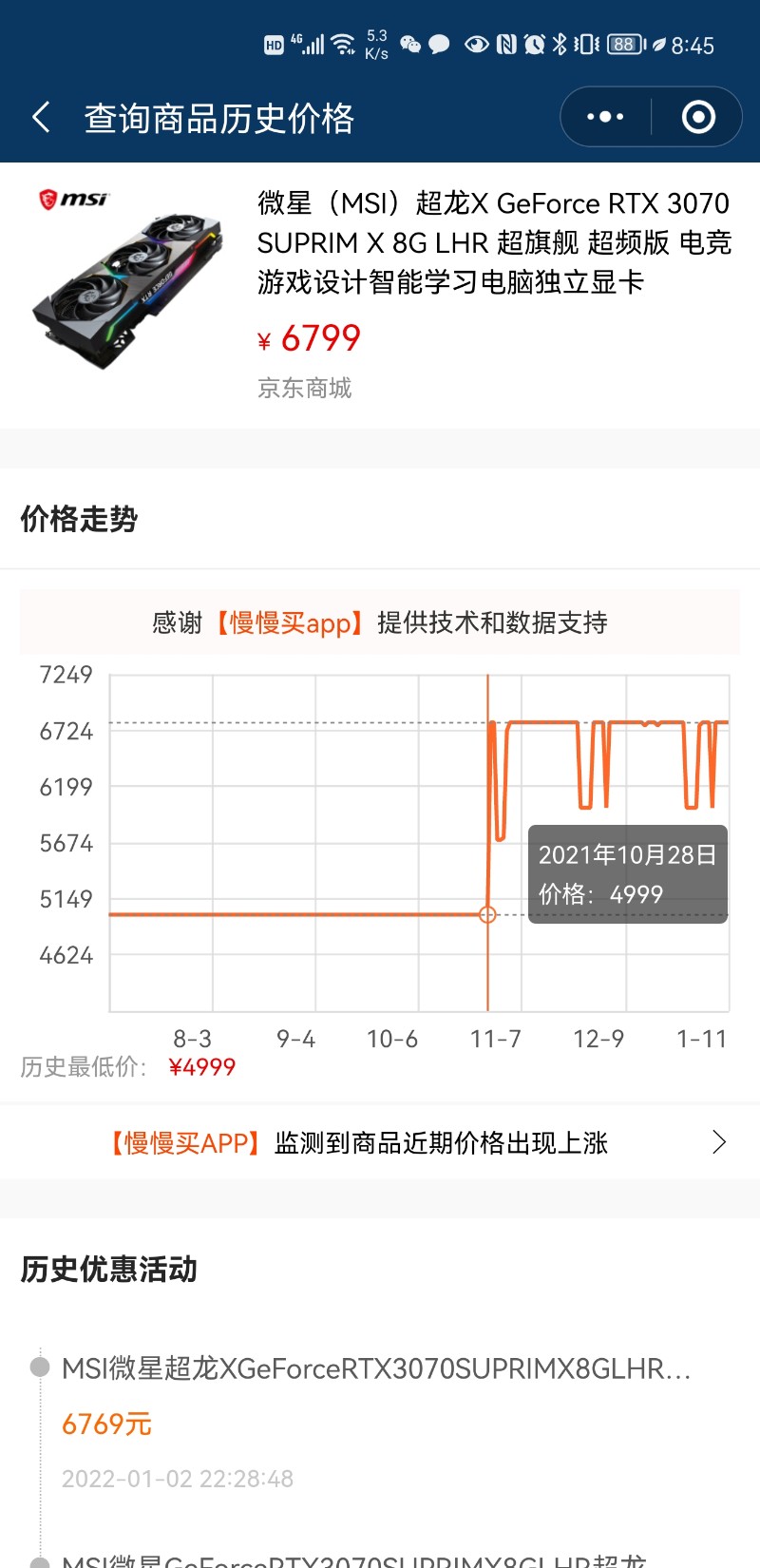
Task: Go back from price history page
Action: click(42, 118)
